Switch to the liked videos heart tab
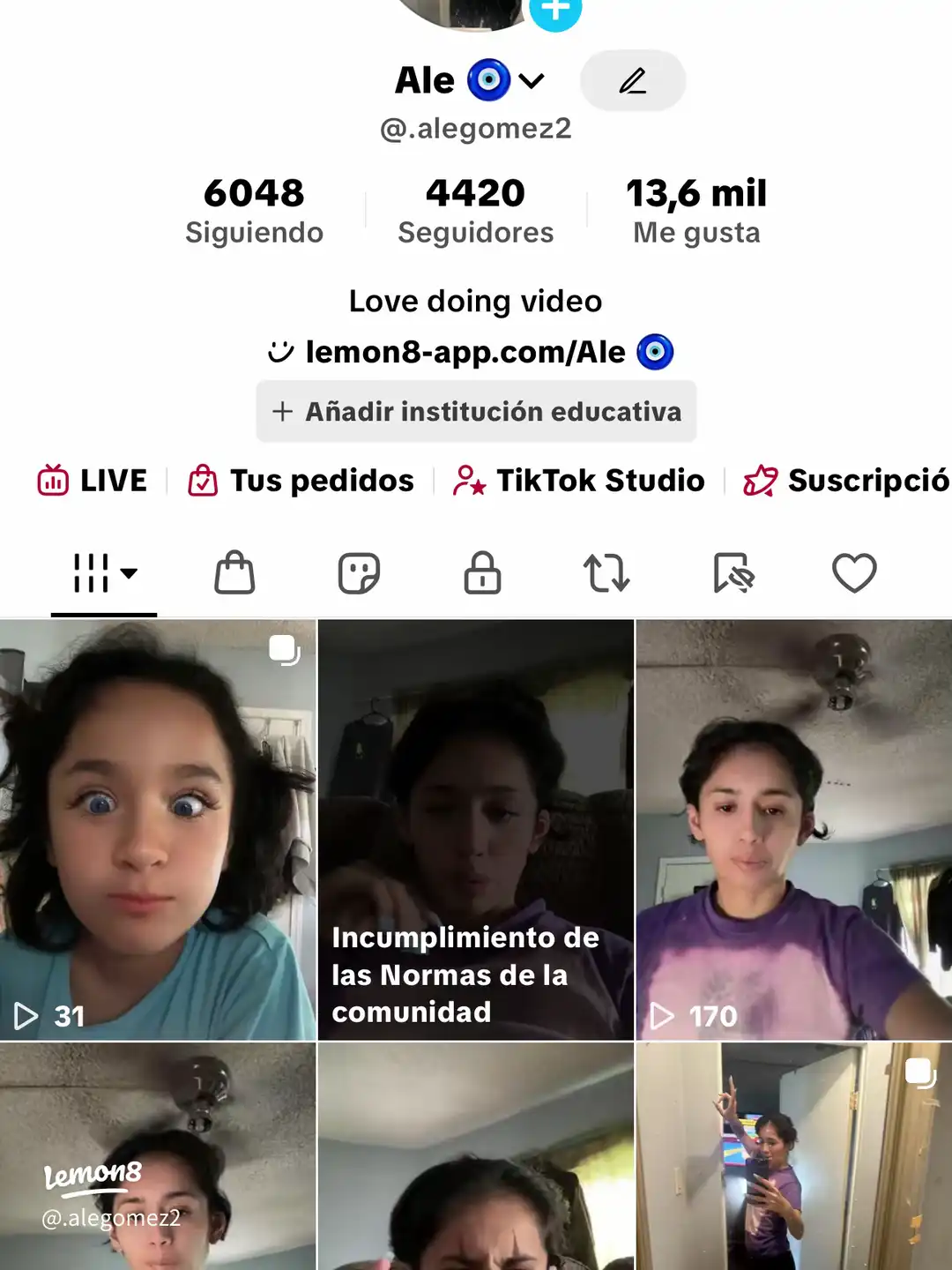Viewport: 952px width, 1270px height. [854, 573]
